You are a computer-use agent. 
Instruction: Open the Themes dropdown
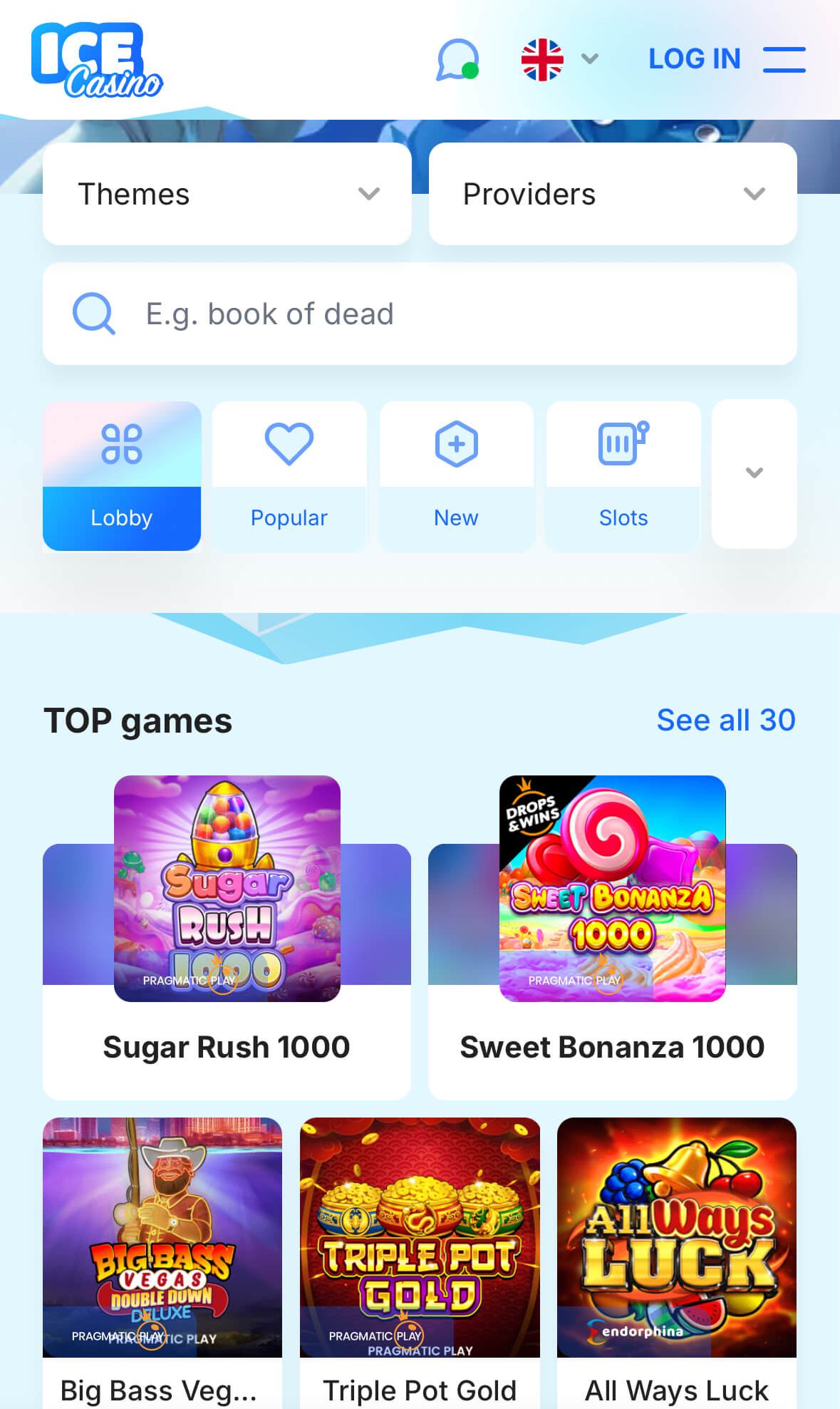(x=227, y=193)
